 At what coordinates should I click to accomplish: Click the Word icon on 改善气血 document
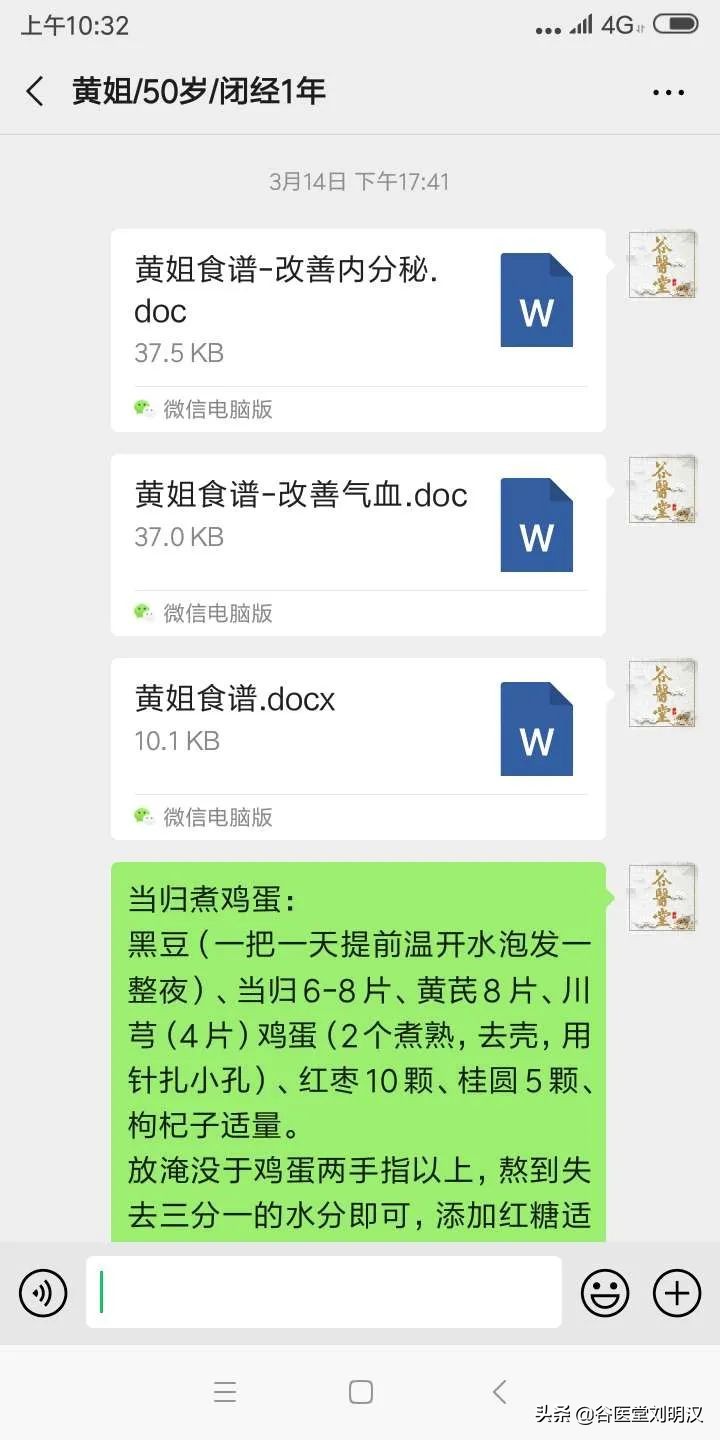[x=537, y=524]
